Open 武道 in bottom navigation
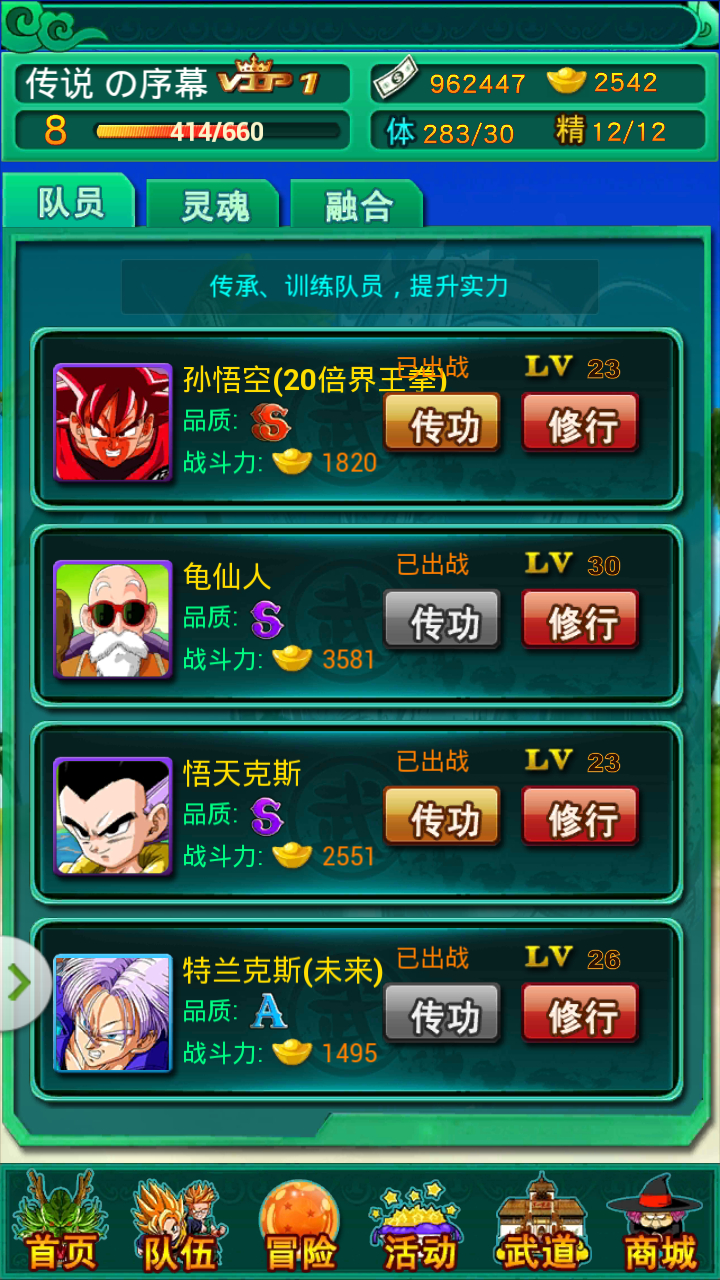This screenshot has width=720, height=1280. [x=540, y=1222]
